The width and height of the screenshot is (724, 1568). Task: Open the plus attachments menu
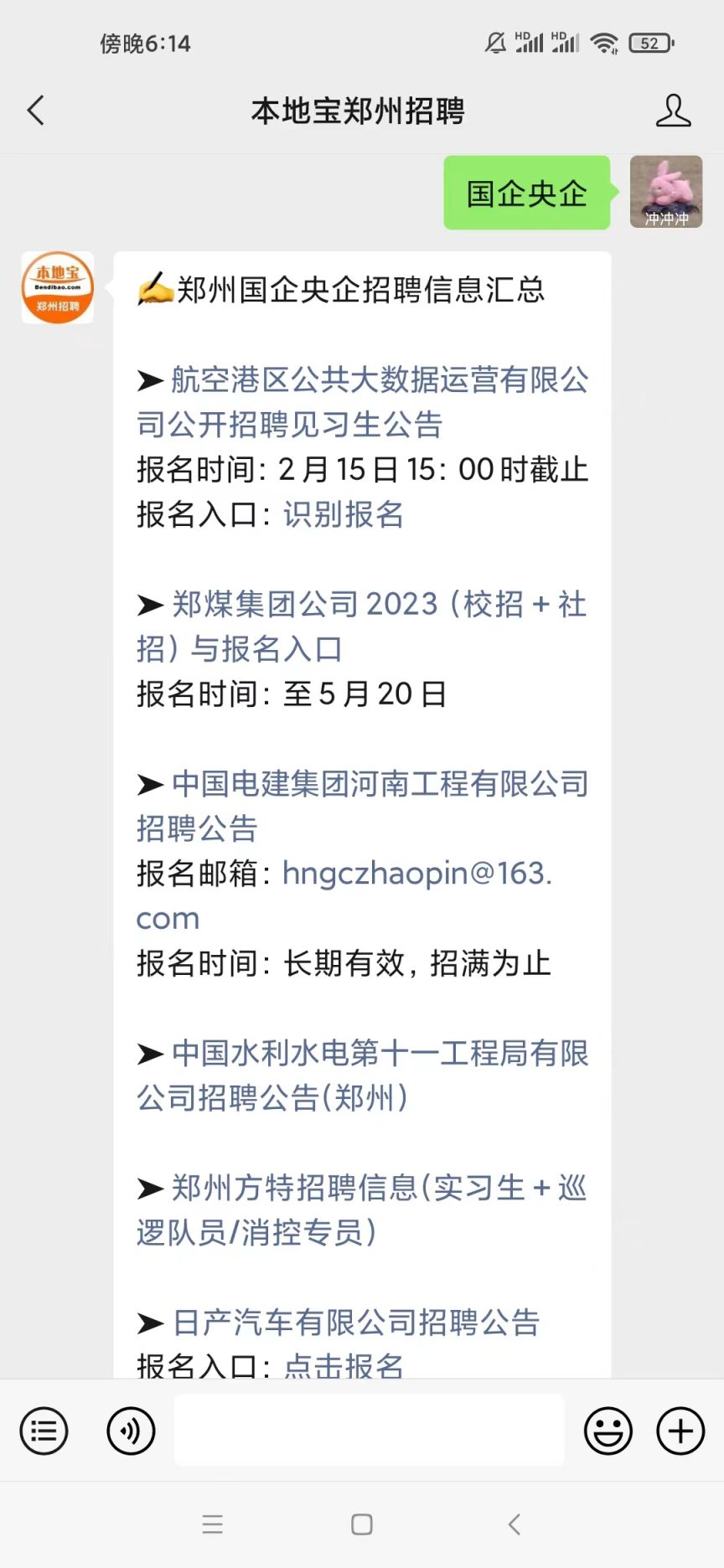pos(680,1431)
